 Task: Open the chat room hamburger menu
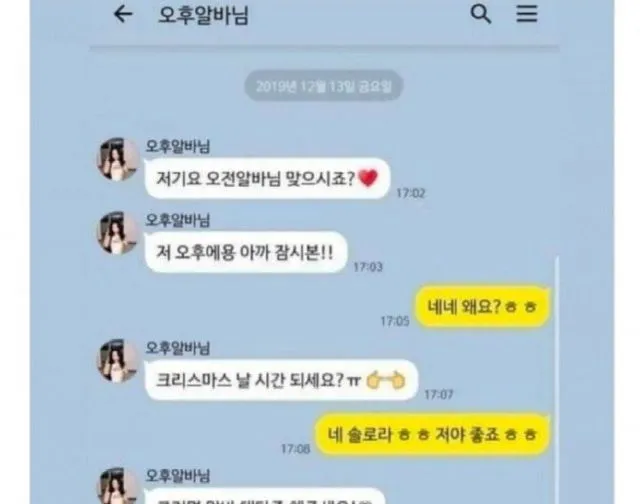[526, 15]
